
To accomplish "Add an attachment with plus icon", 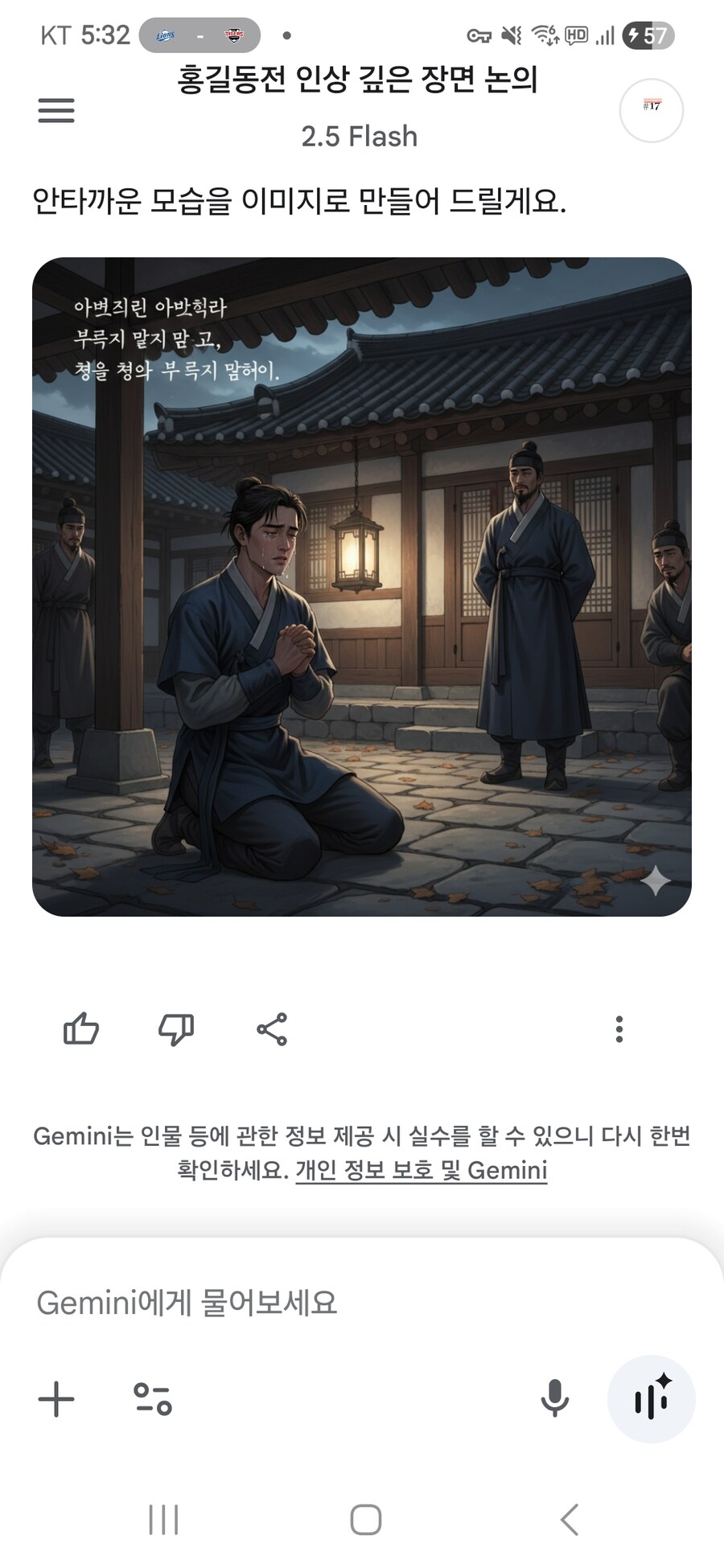I will point(56,1399).
